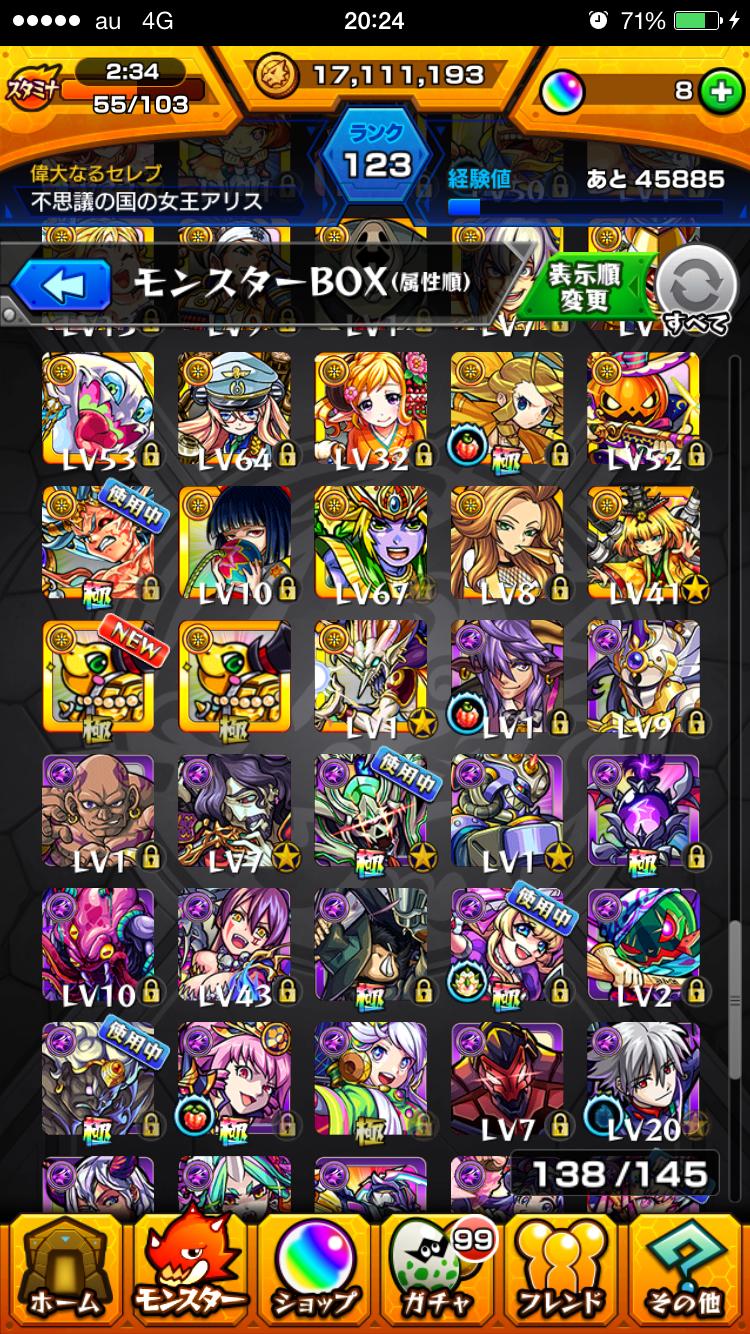Screen dimensions: 750x1334
Task: Open the ショップ tab
Action: click(x=315, y=1270)
